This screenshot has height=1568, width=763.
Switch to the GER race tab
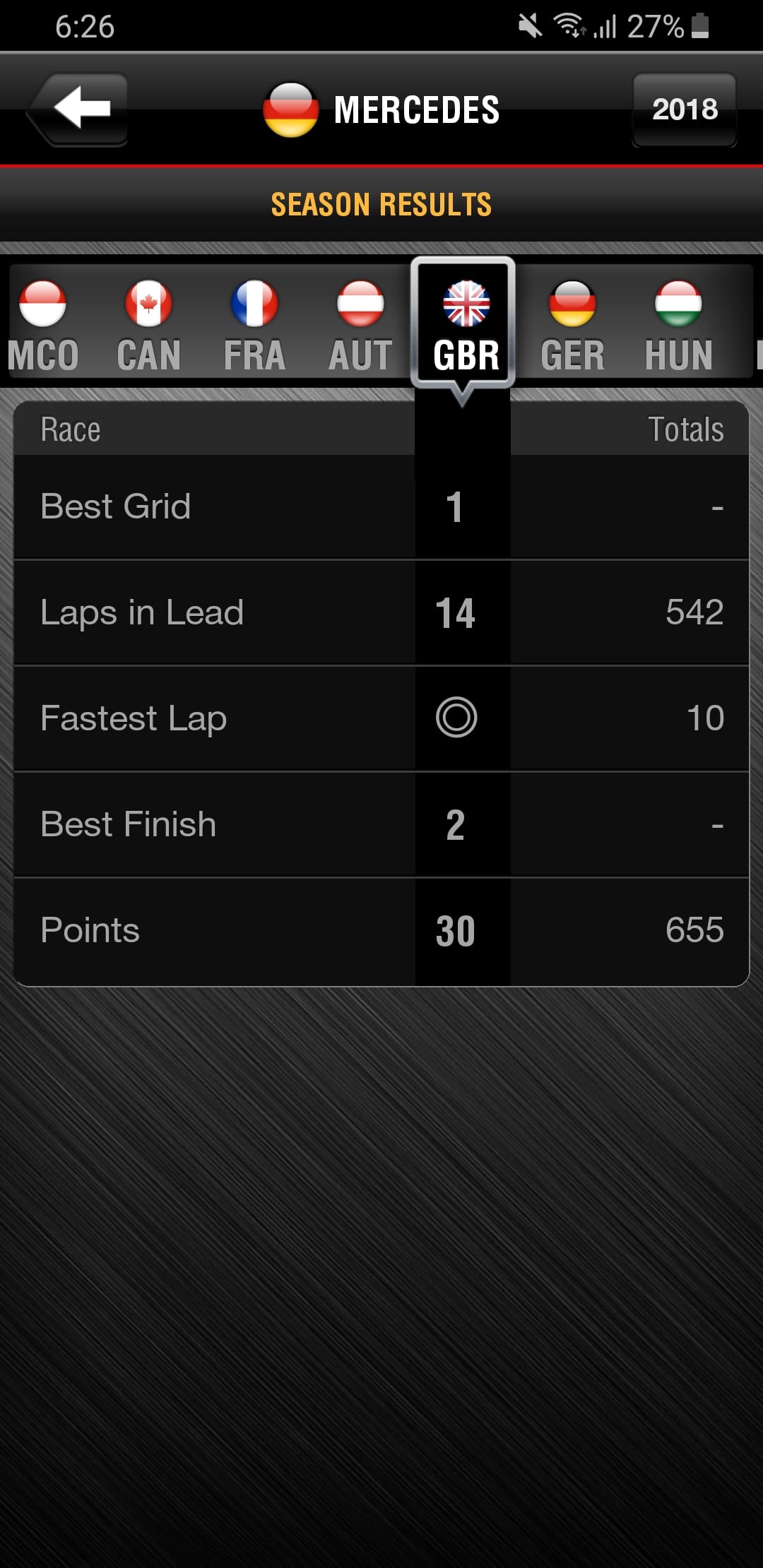point(572,325)
